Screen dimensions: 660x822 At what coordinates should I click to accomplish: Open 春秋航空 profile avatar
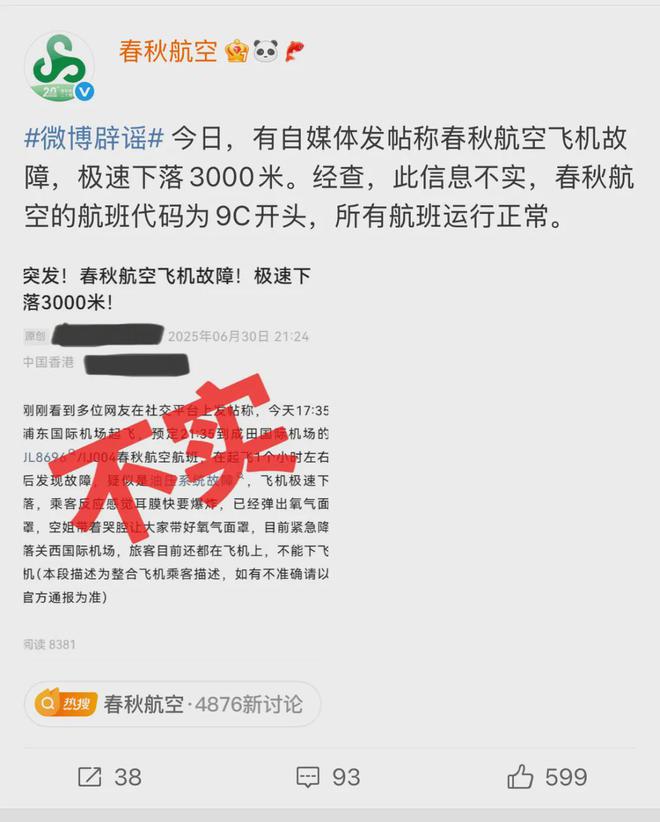tap(58, 67)
